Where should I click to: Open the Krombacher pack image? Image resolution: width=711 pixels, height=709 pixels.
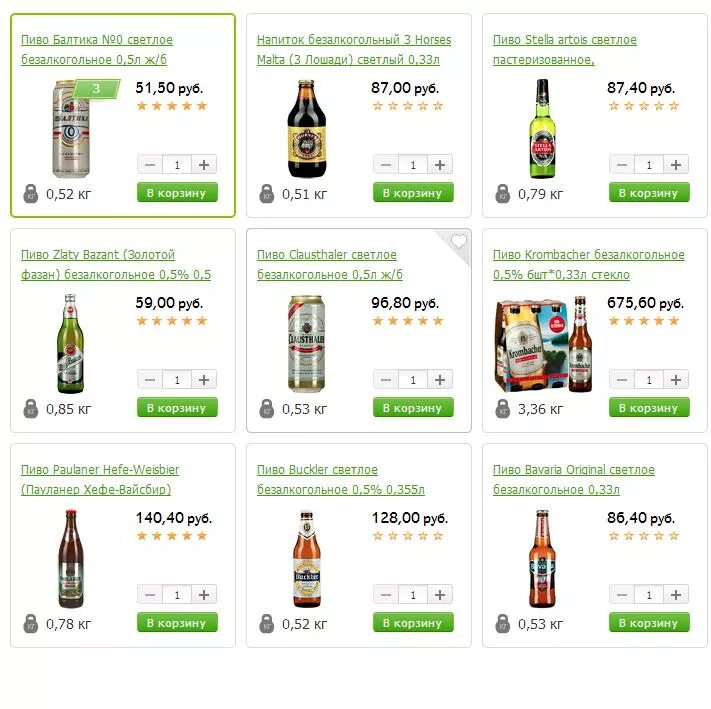(x=544, y=344)
